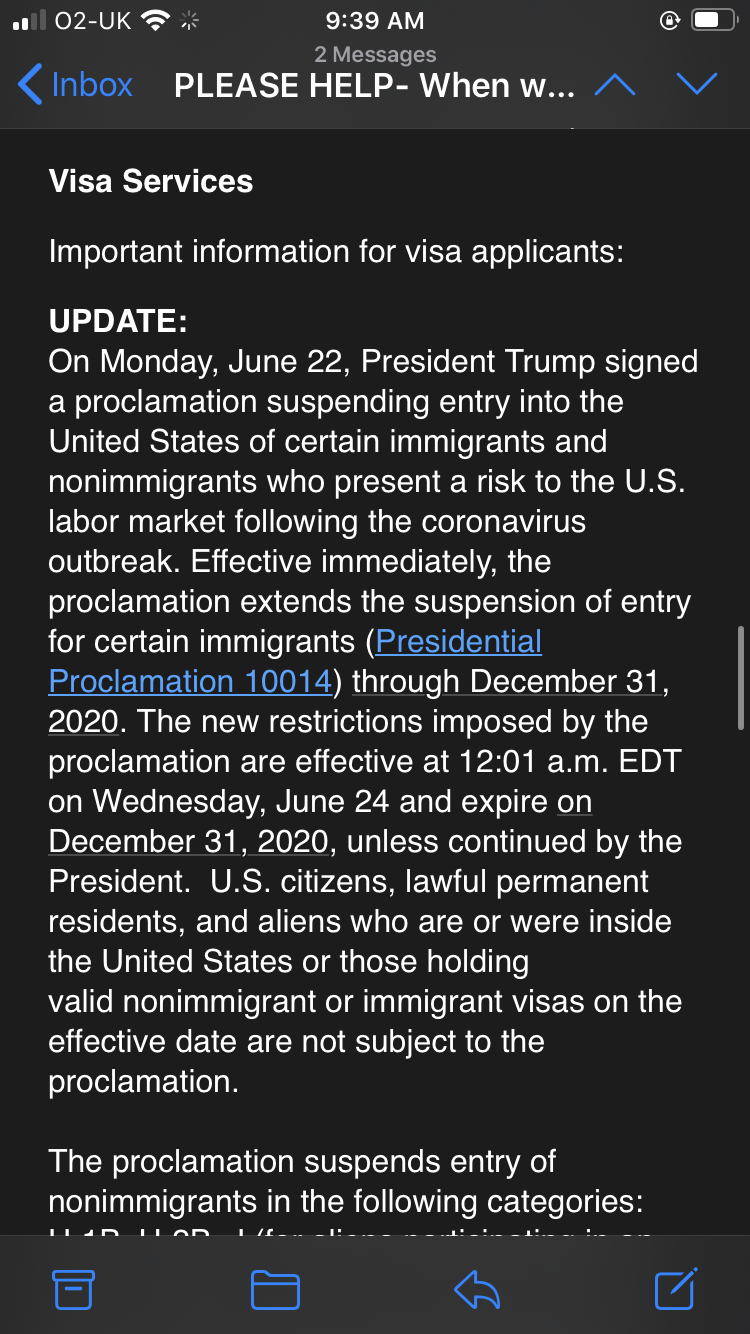Tap the underlined date 'through December 31, 2020'
750x1334 pixels.
[x=359, y=701]
